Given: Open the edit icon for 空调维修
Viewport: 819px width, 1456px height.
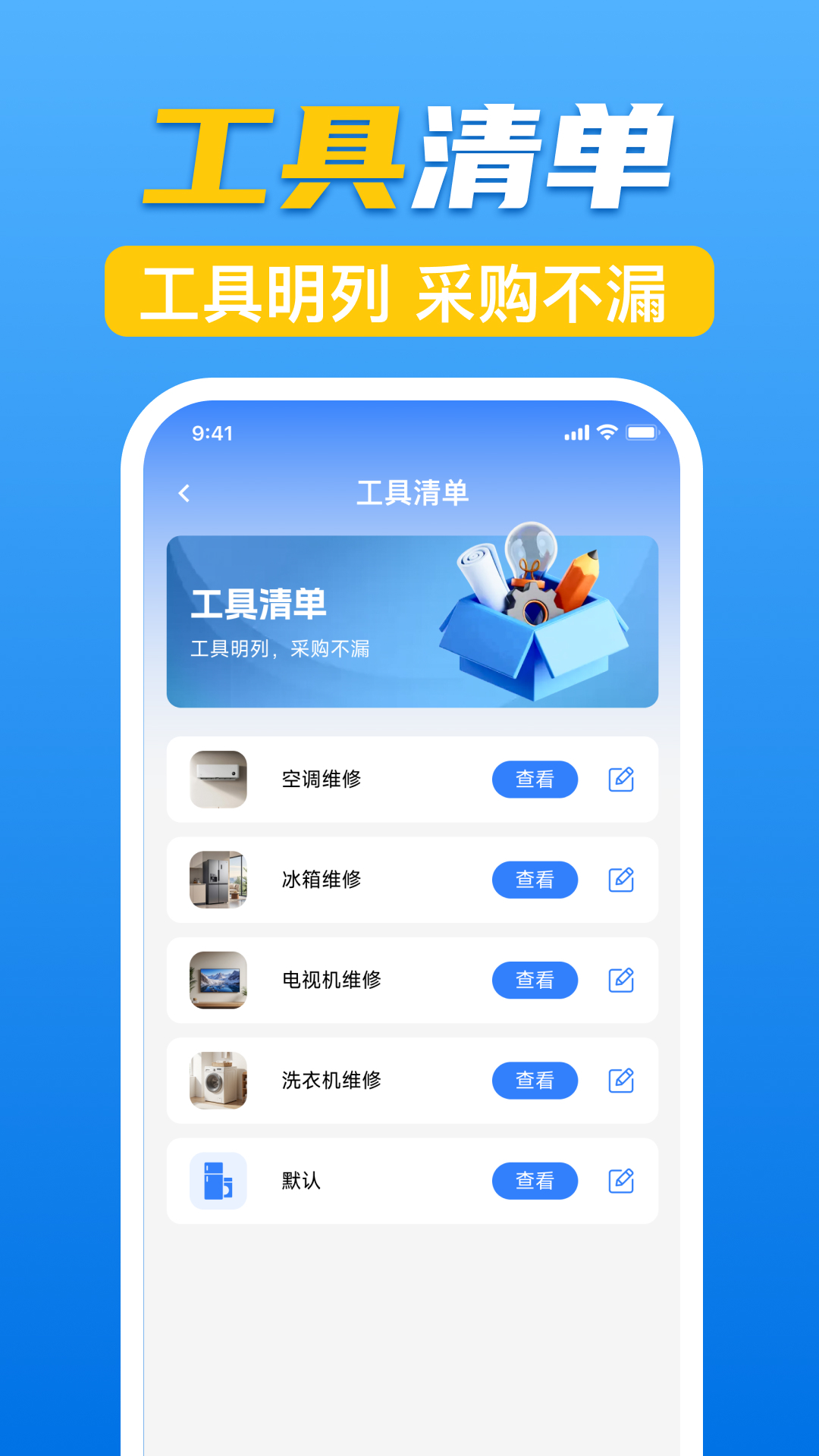Looking at the screenshot, I should tap(622, 780).
